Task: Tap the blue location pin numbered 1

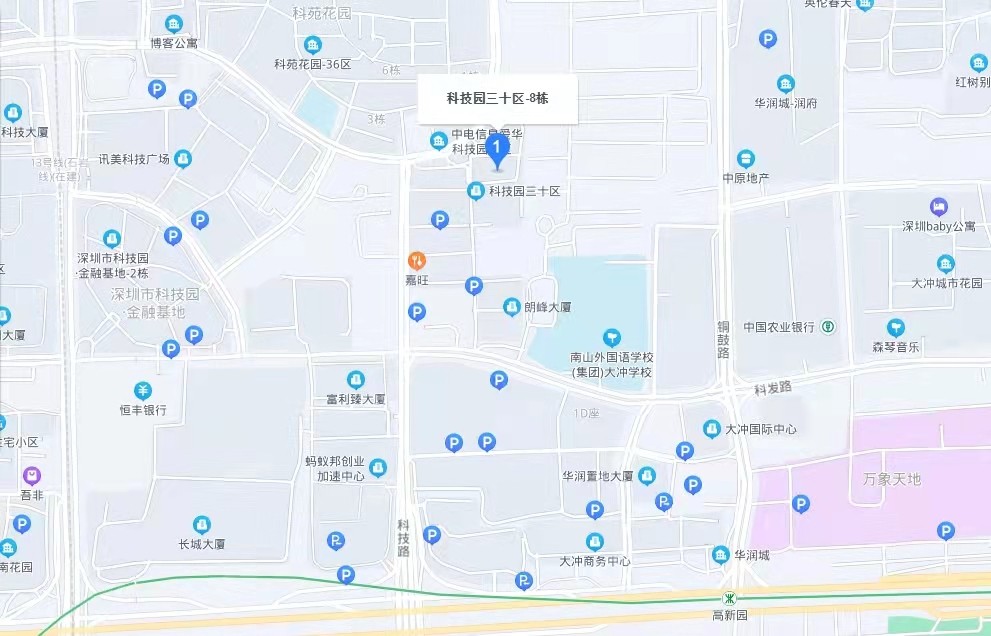Action: 497,150
